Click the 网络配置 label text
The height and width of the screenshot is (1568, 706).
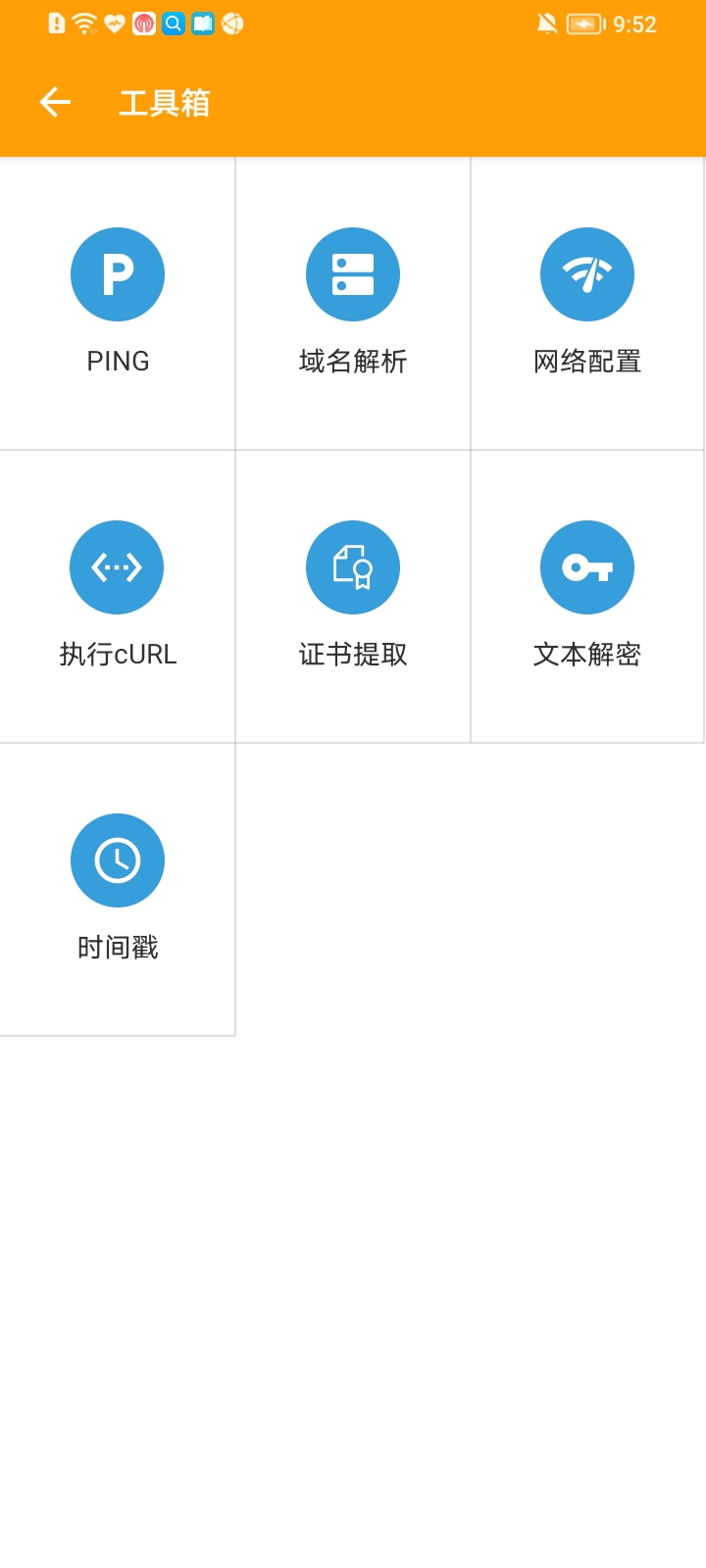pos(587,361)
